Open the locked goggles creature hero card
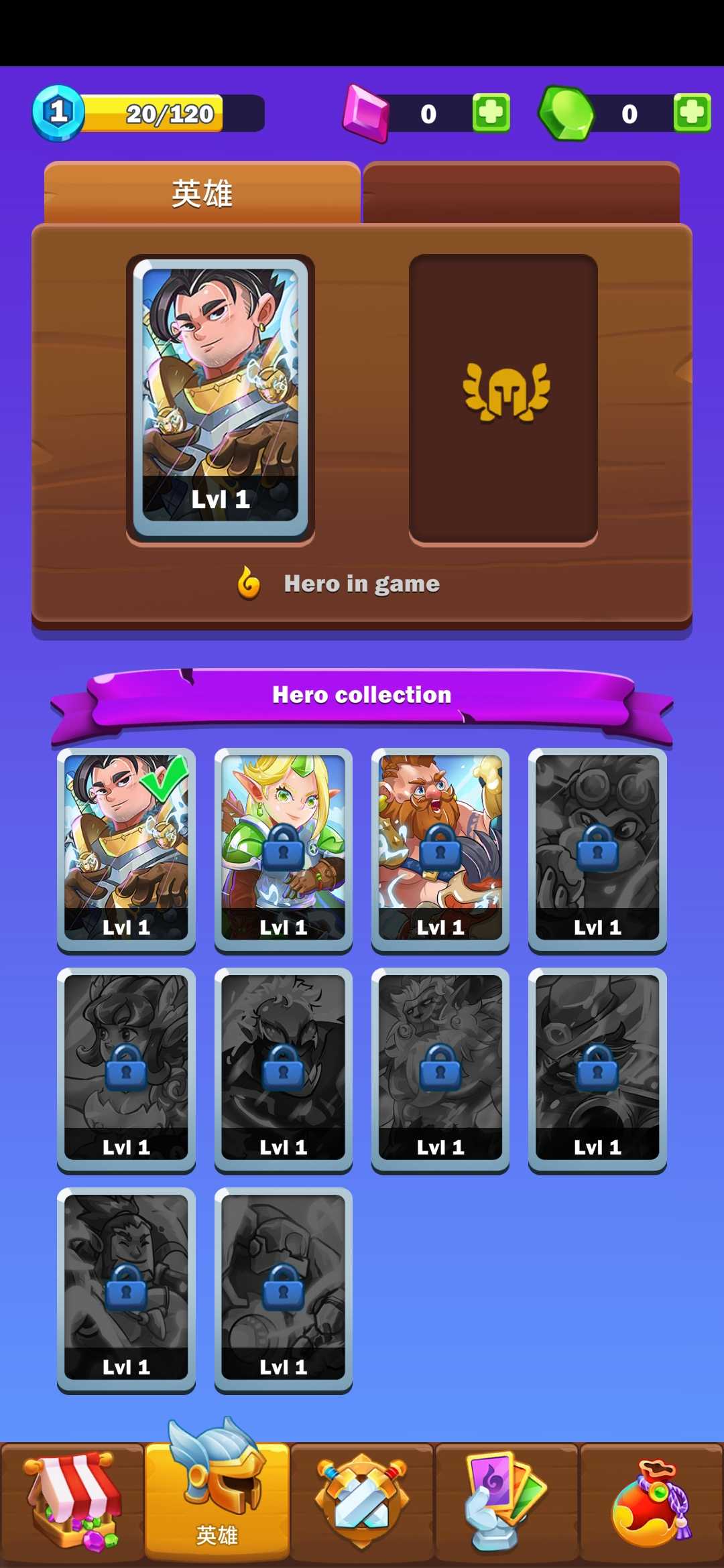724x1568 pixels. coord(597,848)
